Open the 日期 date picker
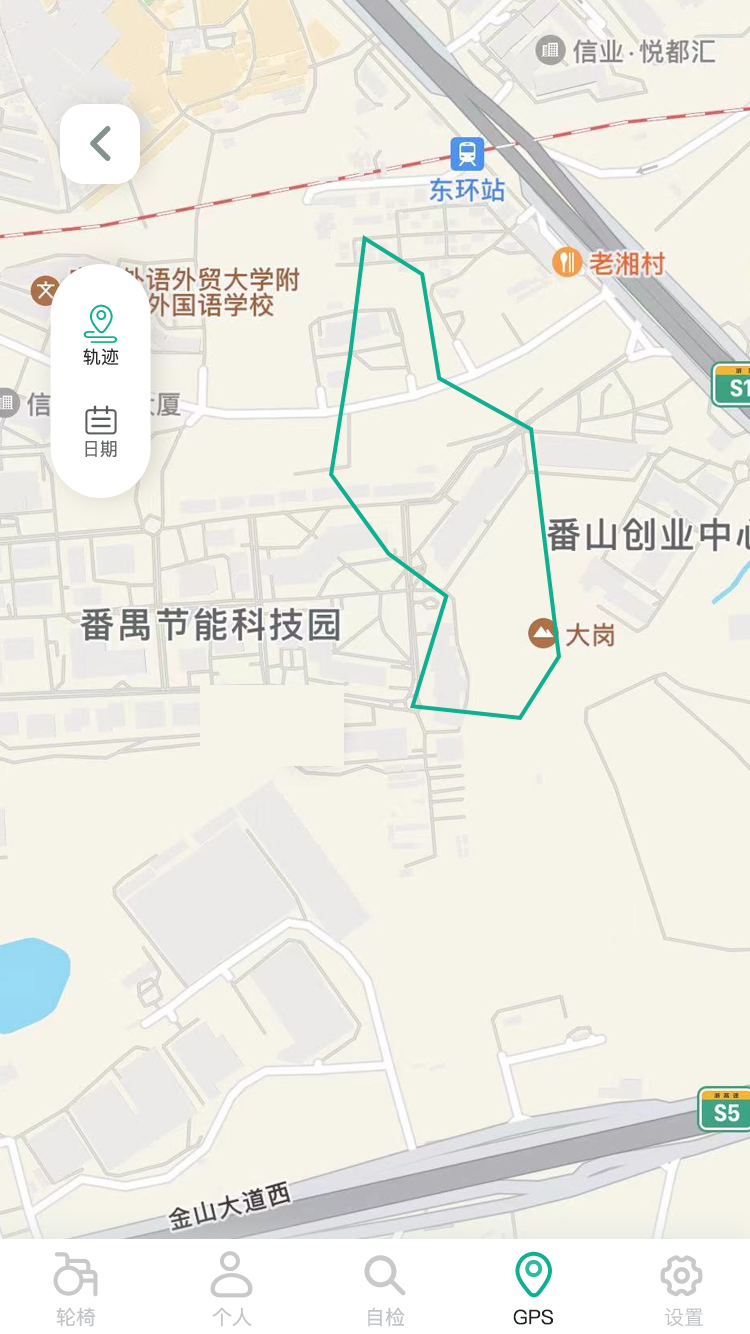Viewport: 750px width, 1334px height. pyautogui.click(x=100, y=431)
